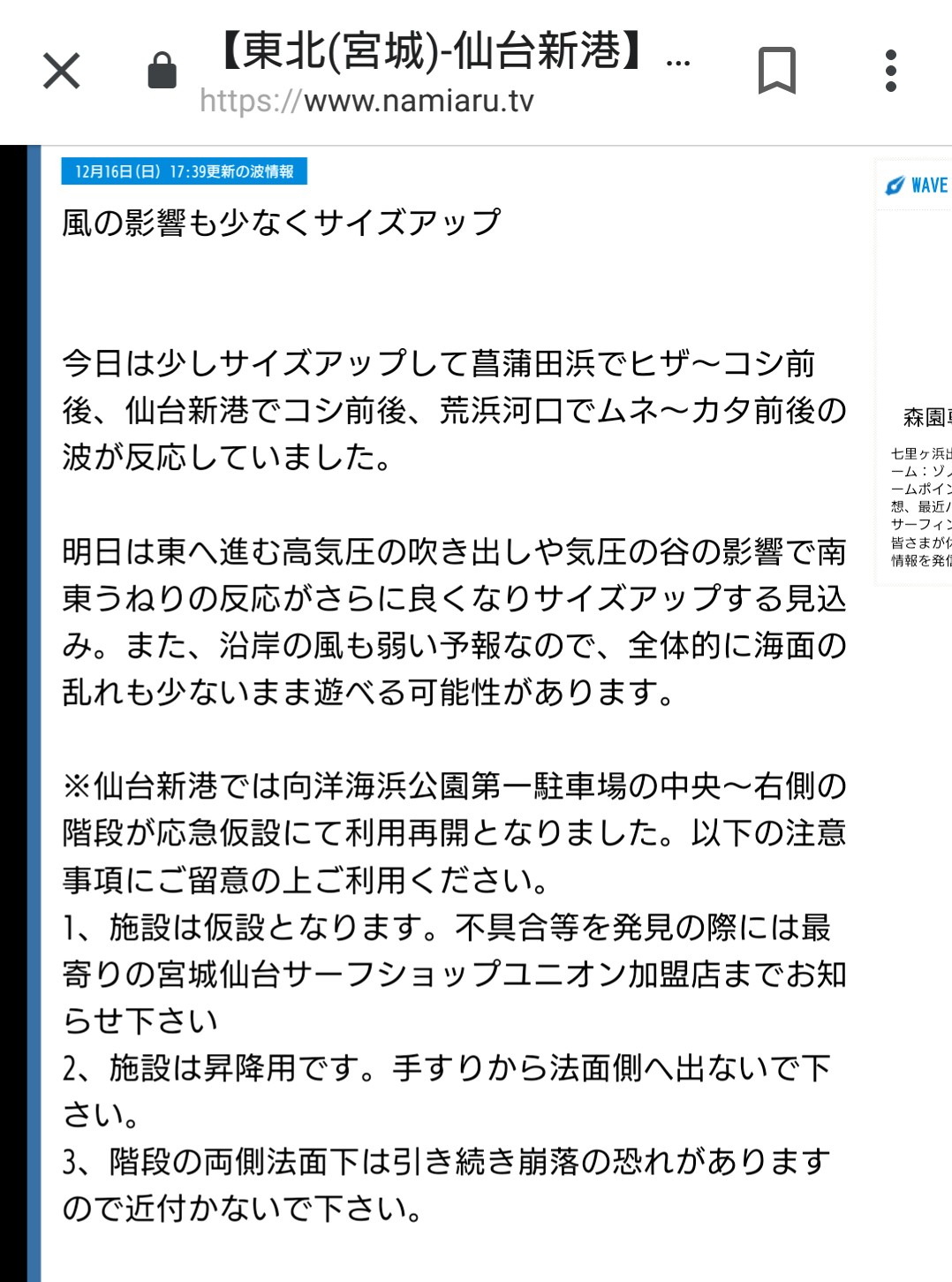Close the browser tab with the X
The height and width of the screenshot is (1282, 952).
(x=62, y=71)
